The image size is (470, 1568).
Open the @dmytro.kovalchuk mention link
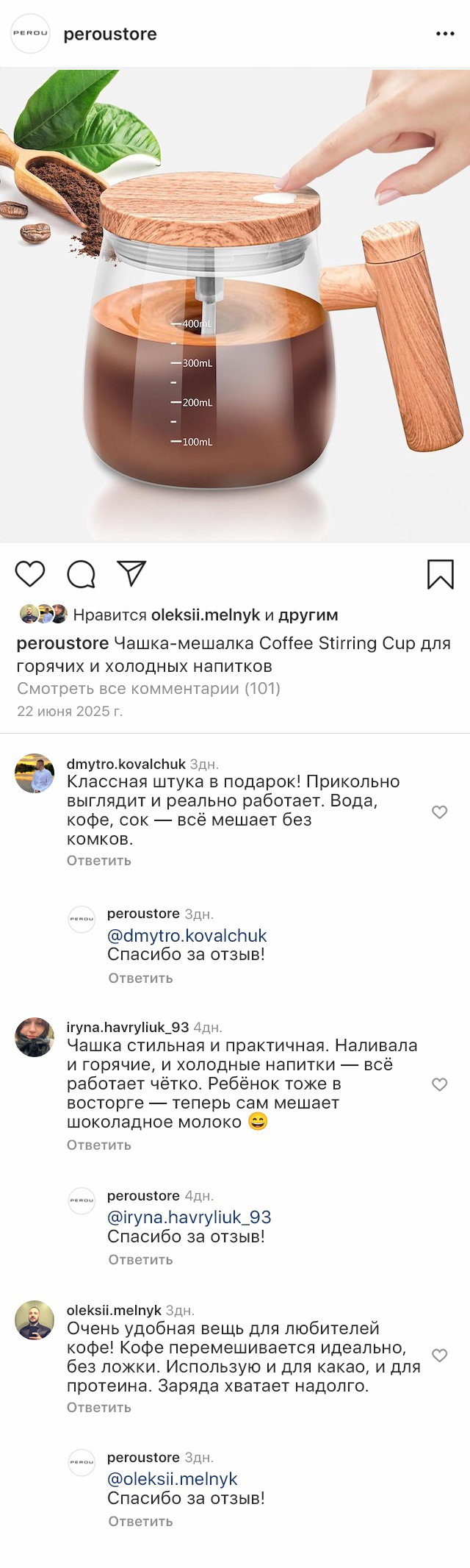click(x=187, y=936)
